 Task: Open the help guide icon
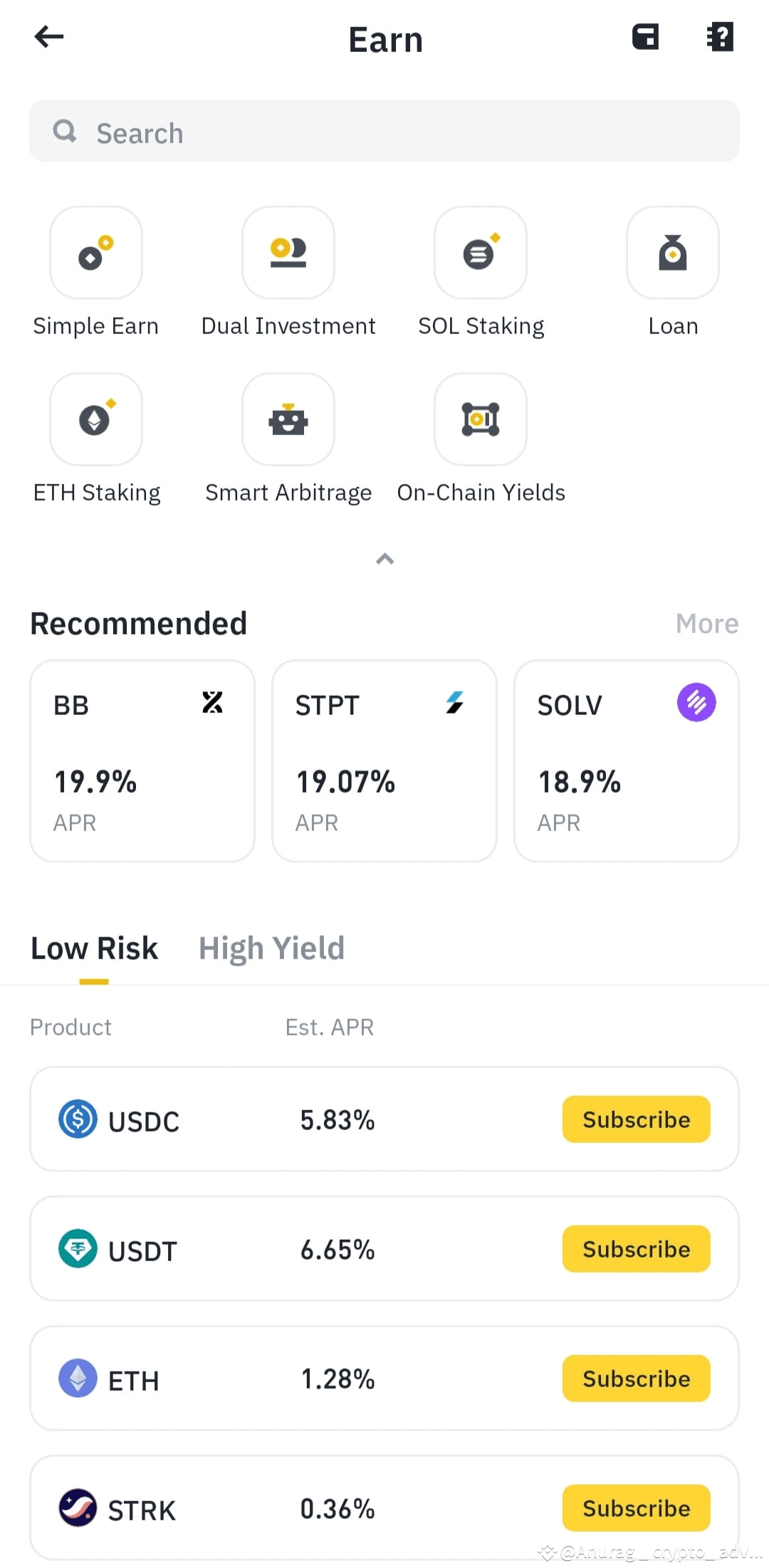(x=720, y=37)
